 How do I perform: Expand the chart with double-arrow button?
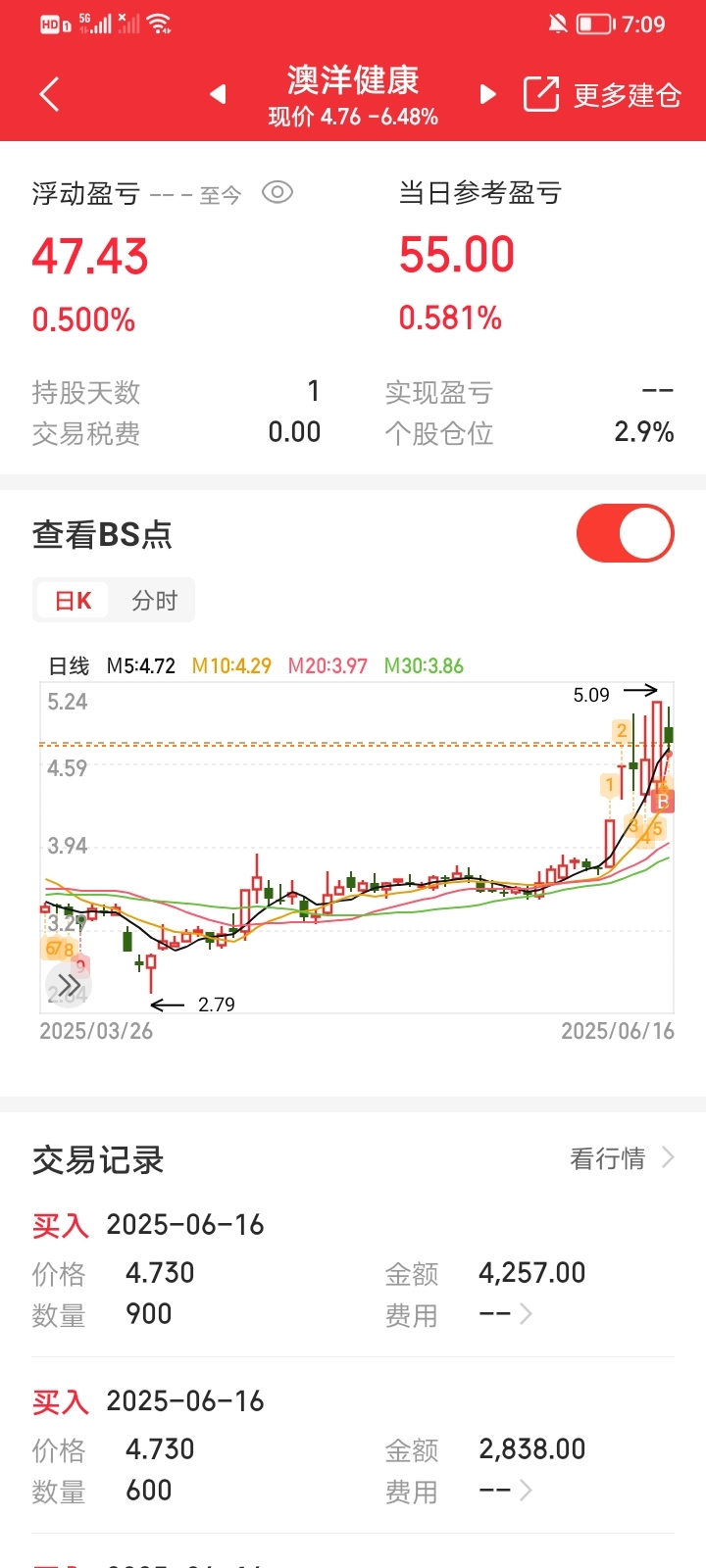68,985
